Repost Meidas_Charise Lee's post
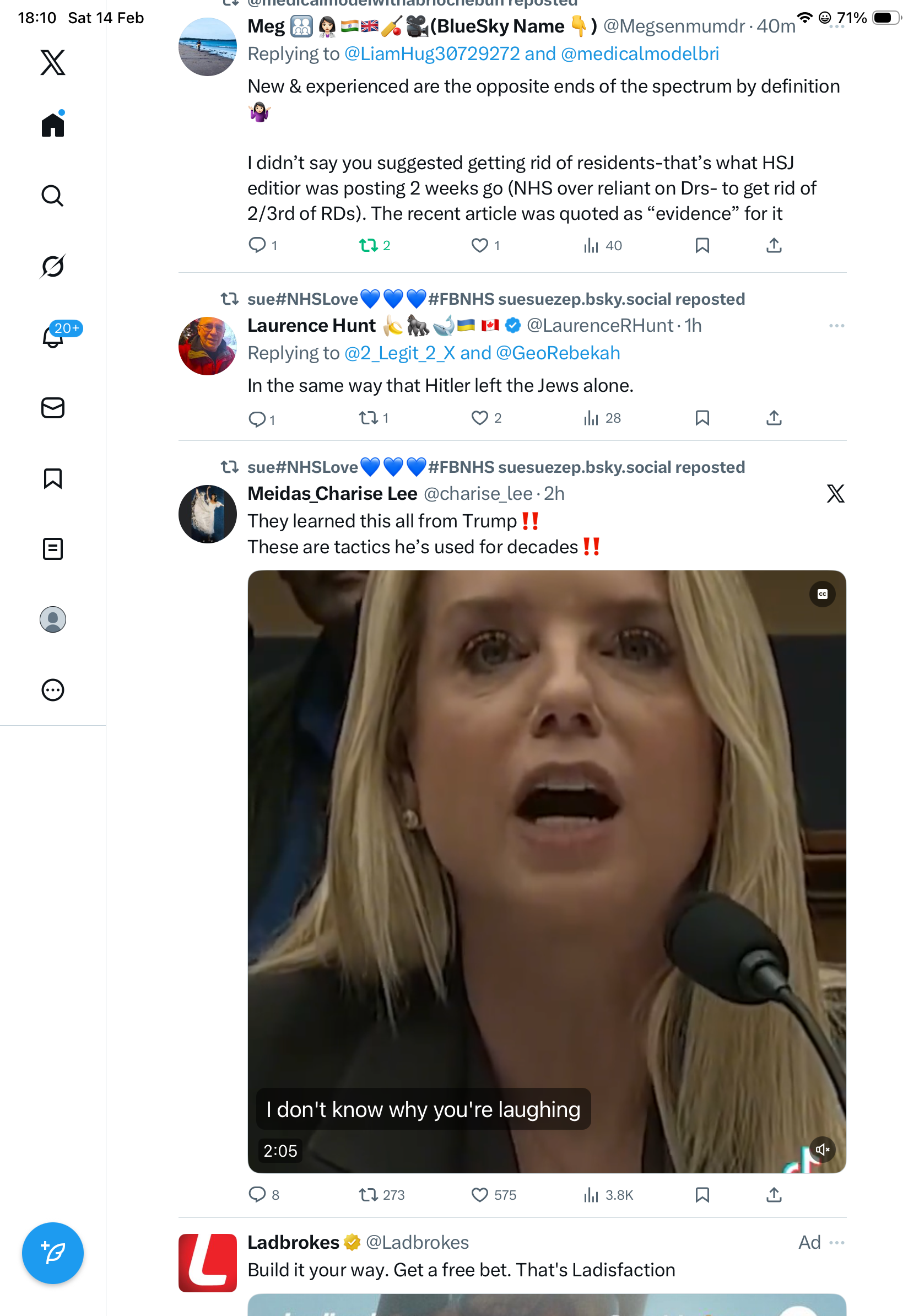The image size is (919, 1316). point(368,1195)
